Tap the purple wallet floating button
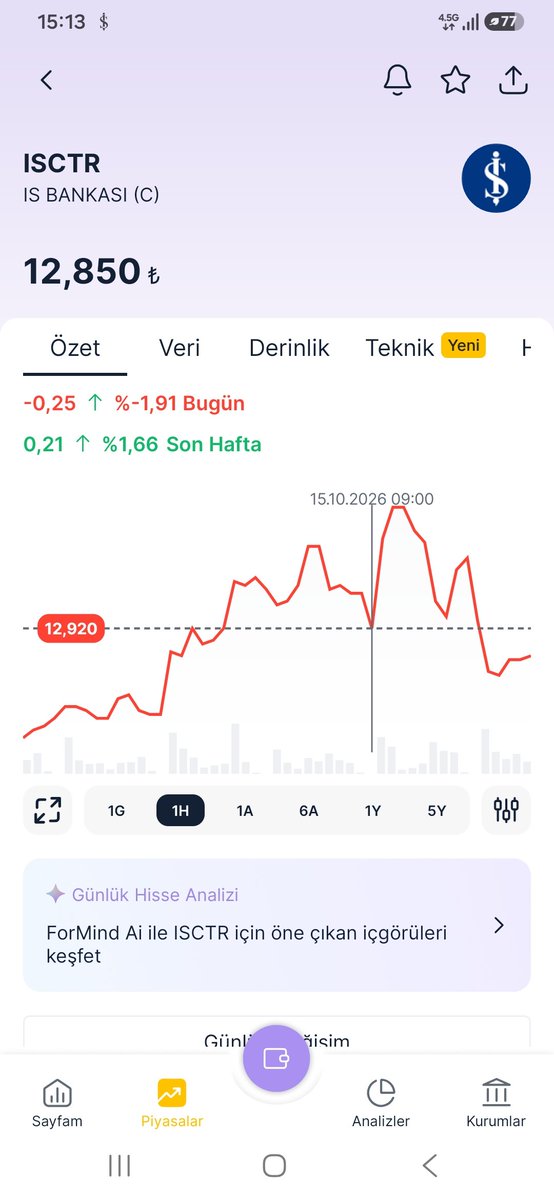The height and width of the screenshot is (1200, 554). 277,1058
